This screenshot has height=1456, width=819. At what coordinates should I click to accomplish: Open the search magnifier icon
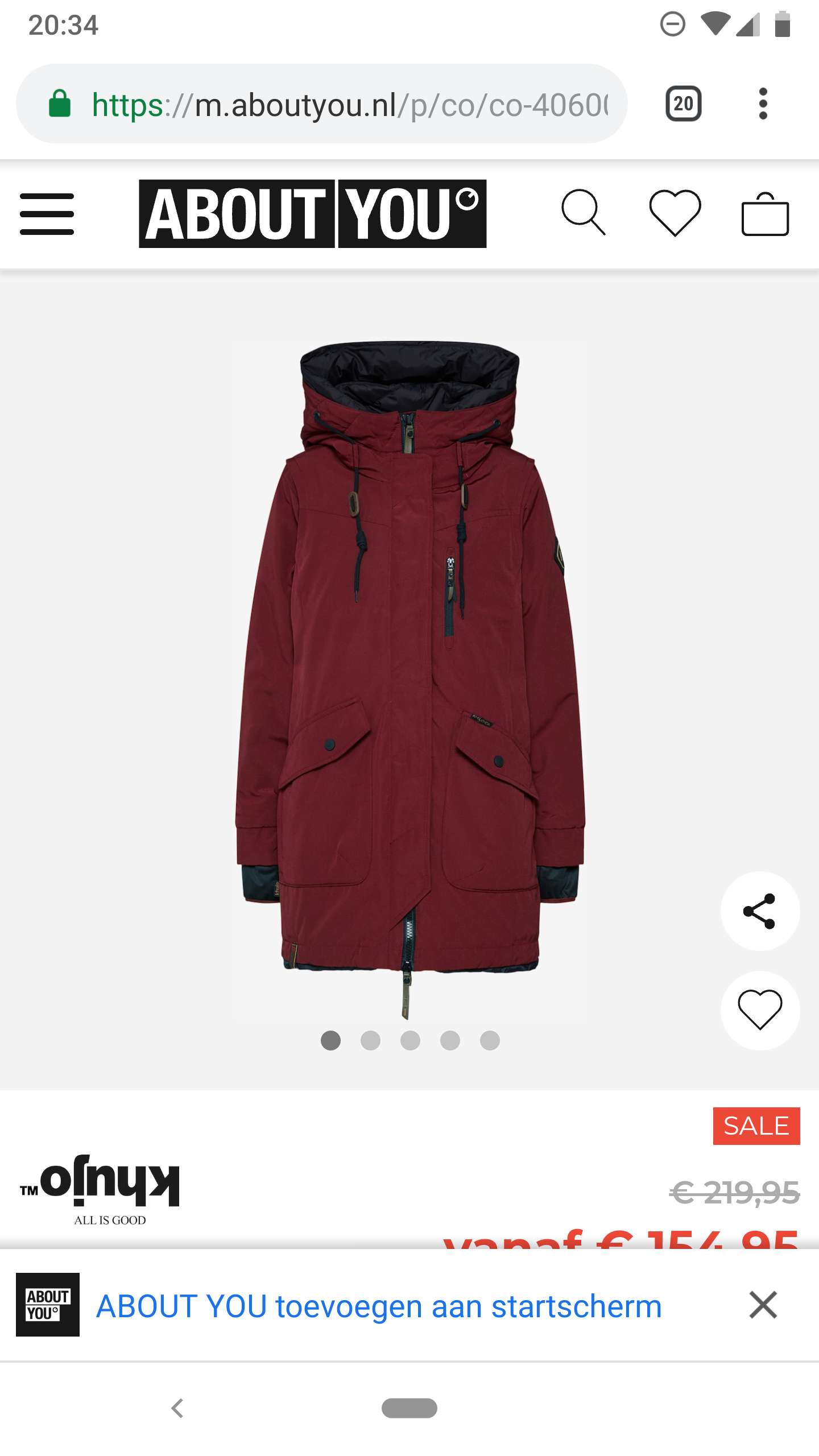coord(583,213)
